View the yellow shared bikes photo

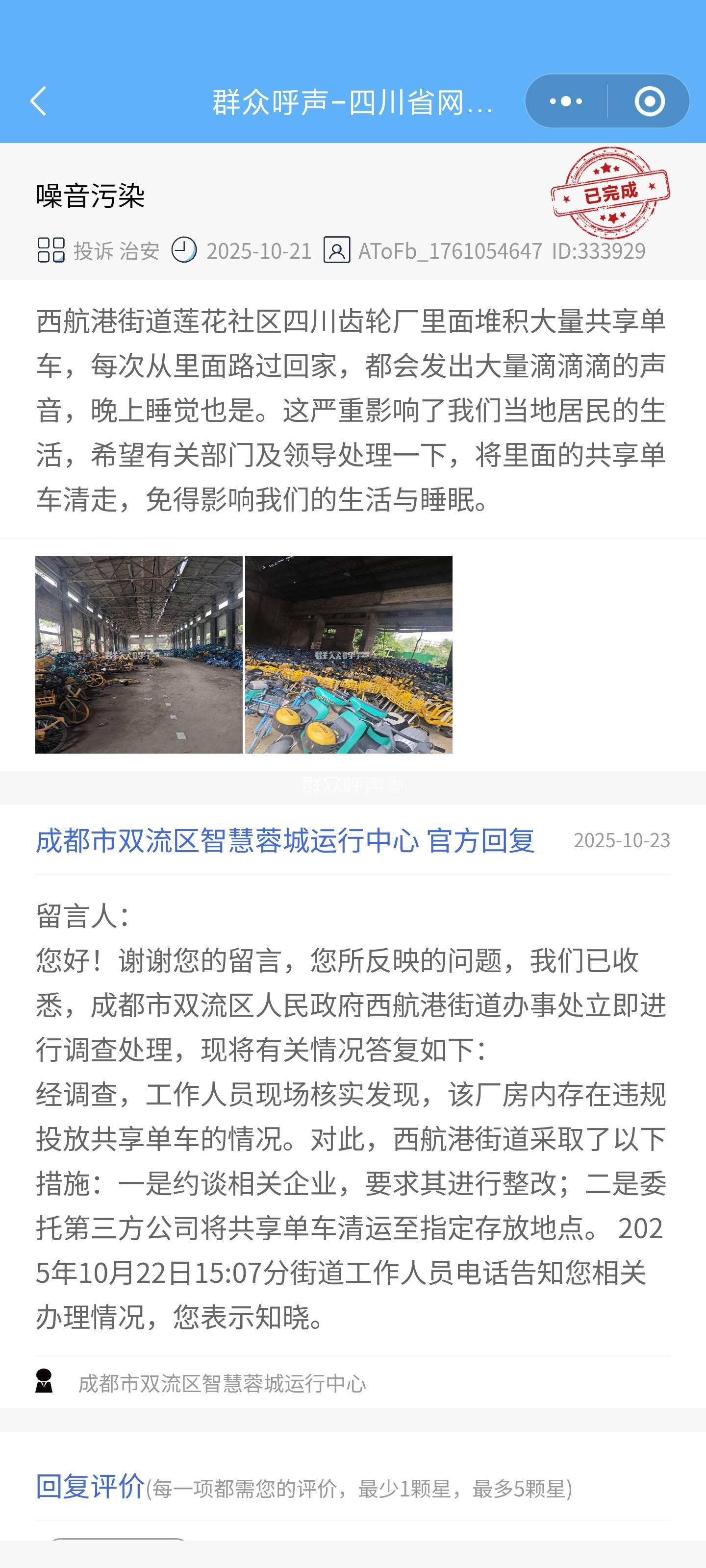pyautogui.click(x=349, y=654)
